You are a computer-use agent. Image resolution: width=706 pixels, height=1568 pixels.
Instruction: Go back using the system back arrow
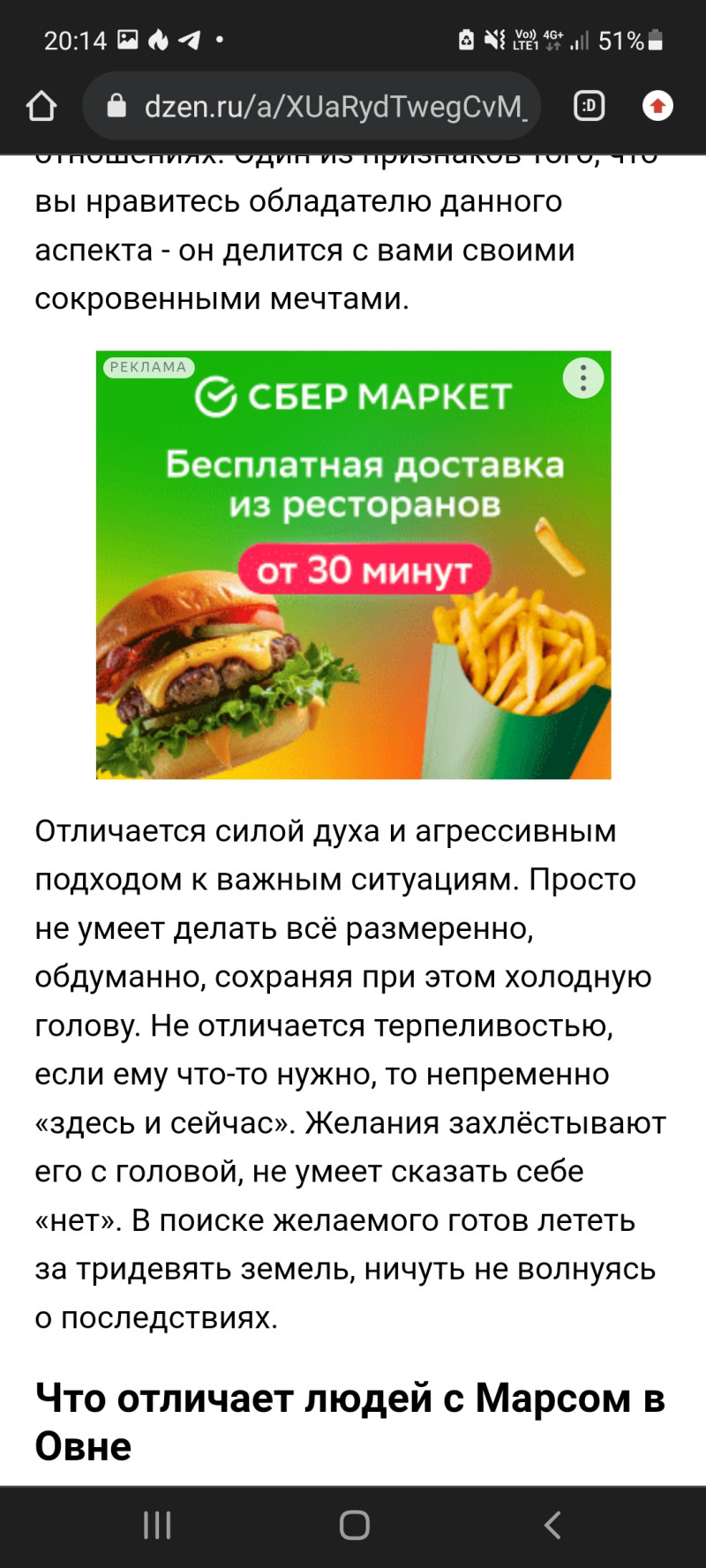pos(552,1525)
